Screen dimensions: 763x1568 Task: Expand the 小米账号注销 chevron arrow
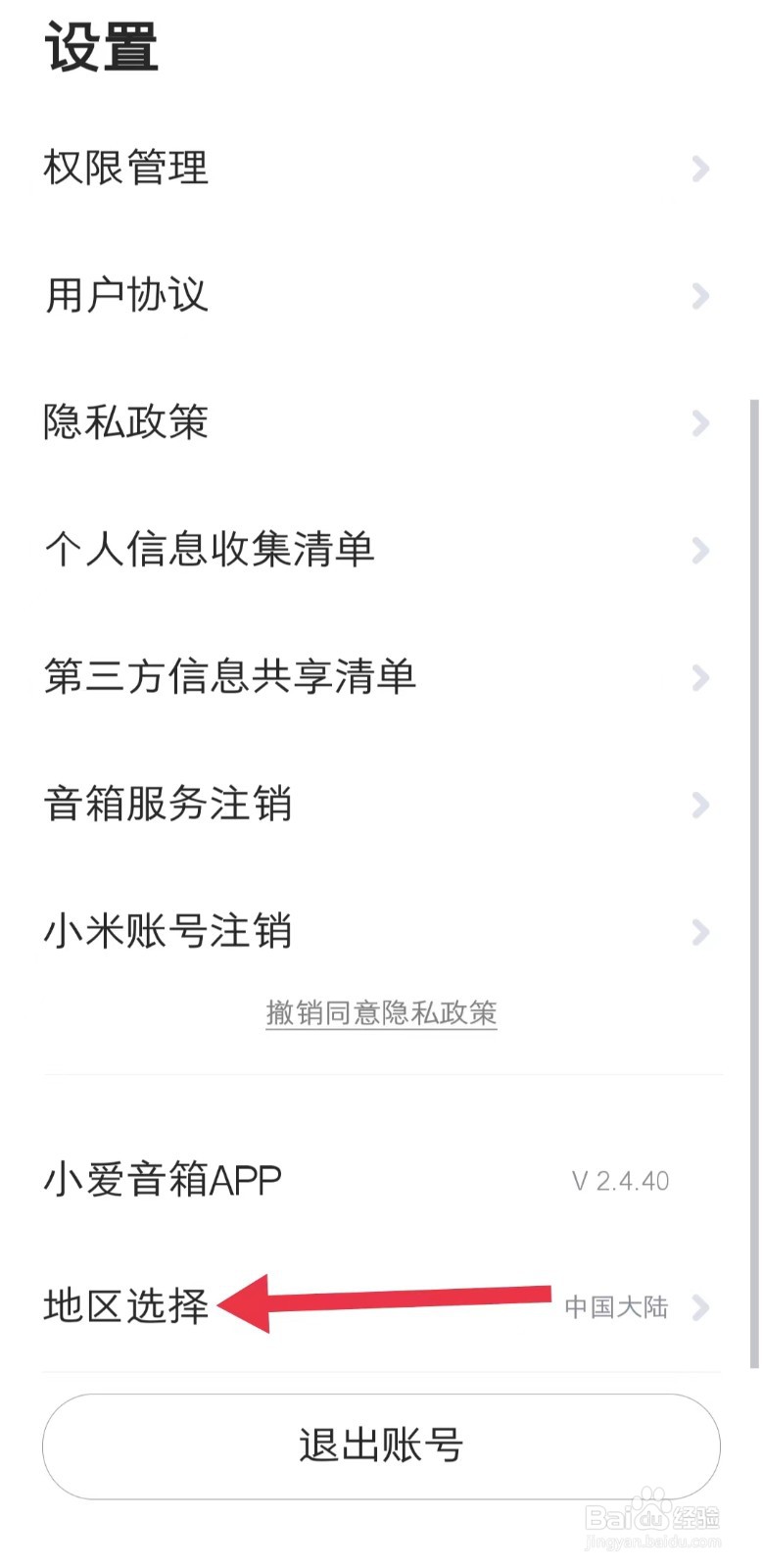[700, 932]
